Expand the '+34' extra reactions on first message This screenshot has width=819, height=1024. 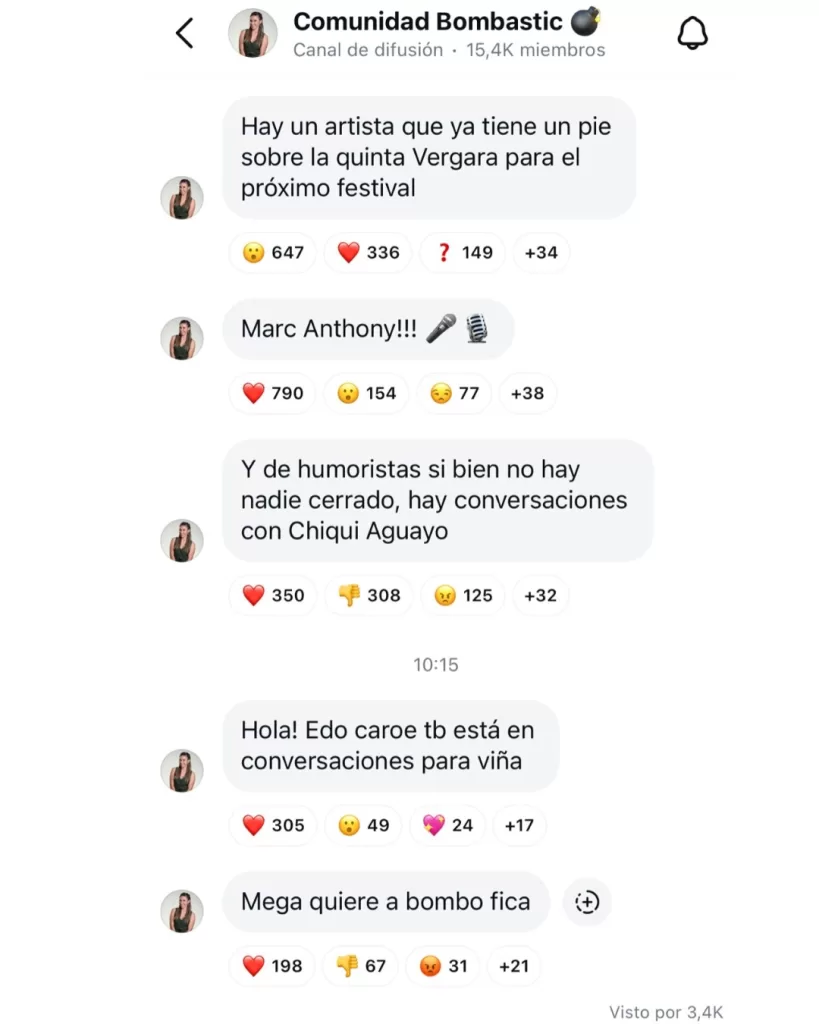(541, 253)
